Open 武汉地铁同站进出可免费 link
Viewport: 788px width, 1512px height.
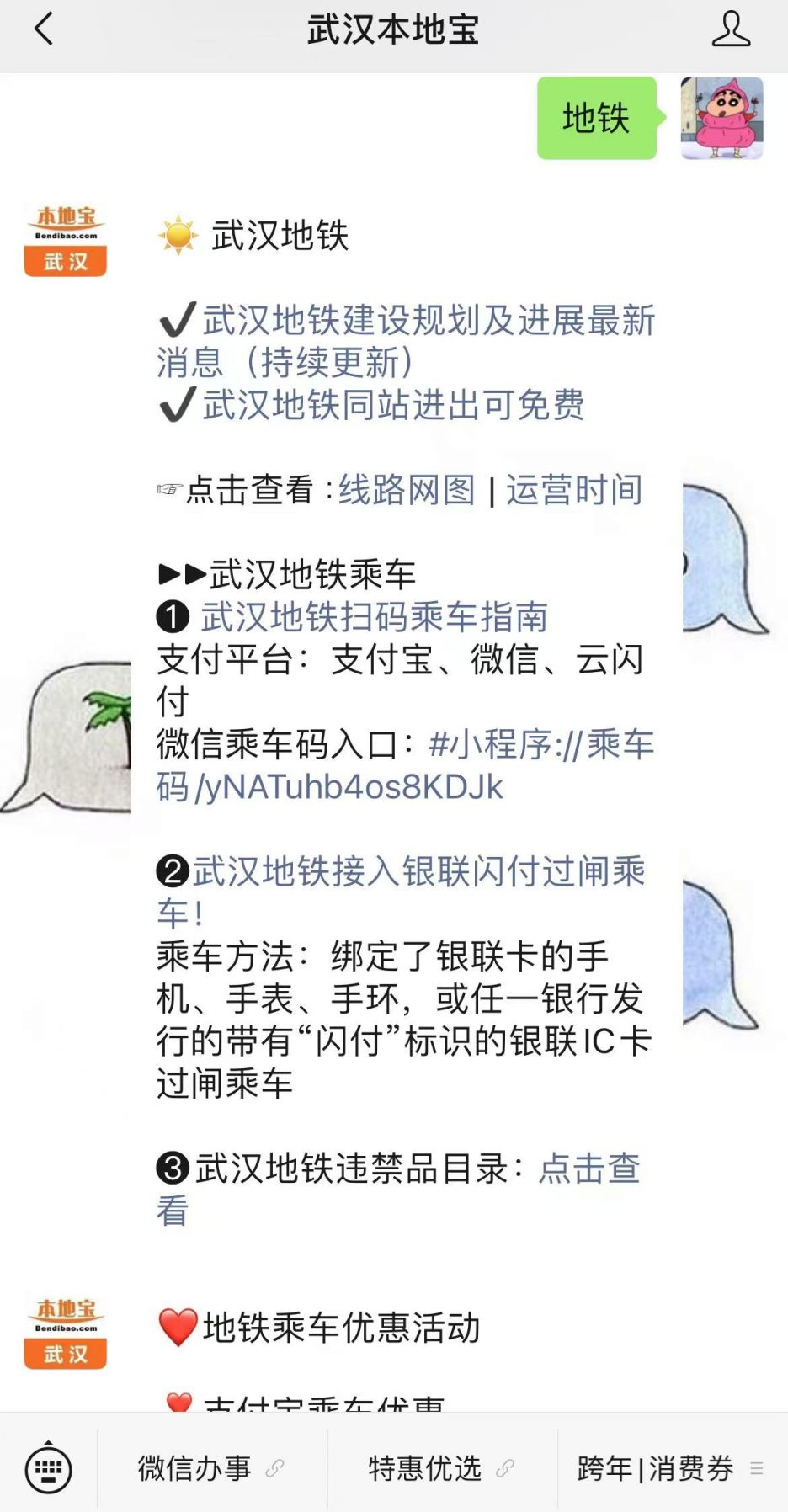[392, 405]
